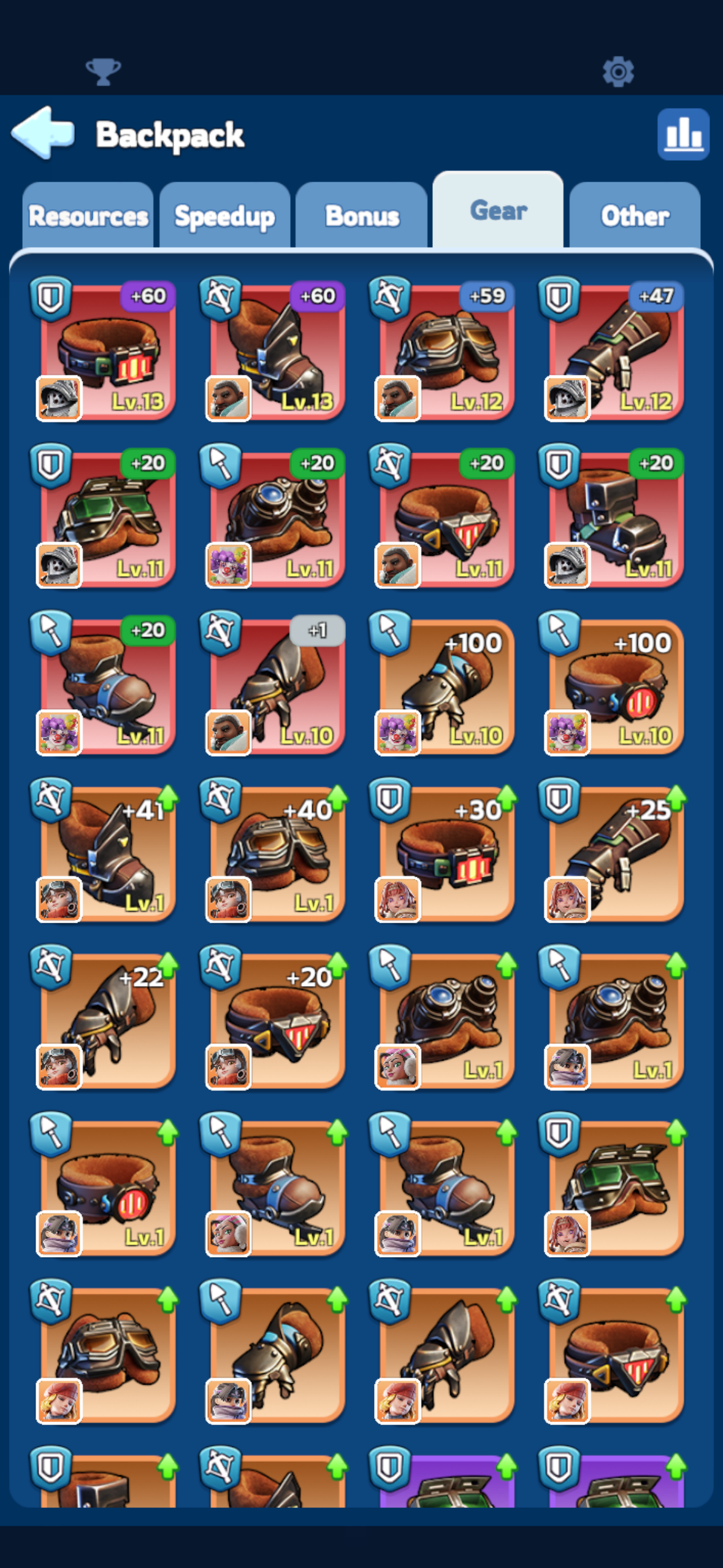Tap the +25 gauntlet item

(x=612, y=851)
